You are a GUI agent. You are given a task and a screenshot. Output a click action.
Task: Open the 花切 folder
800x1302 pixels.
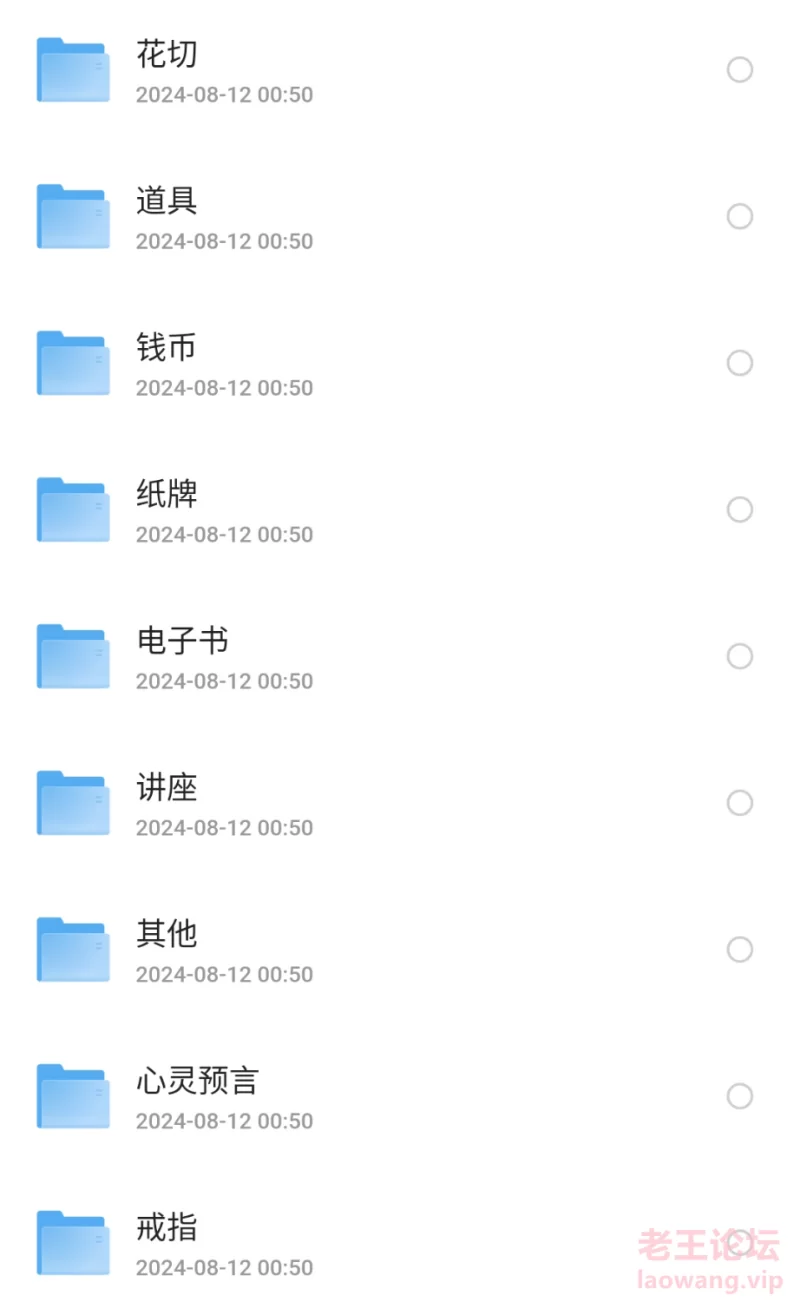[400, 70]
